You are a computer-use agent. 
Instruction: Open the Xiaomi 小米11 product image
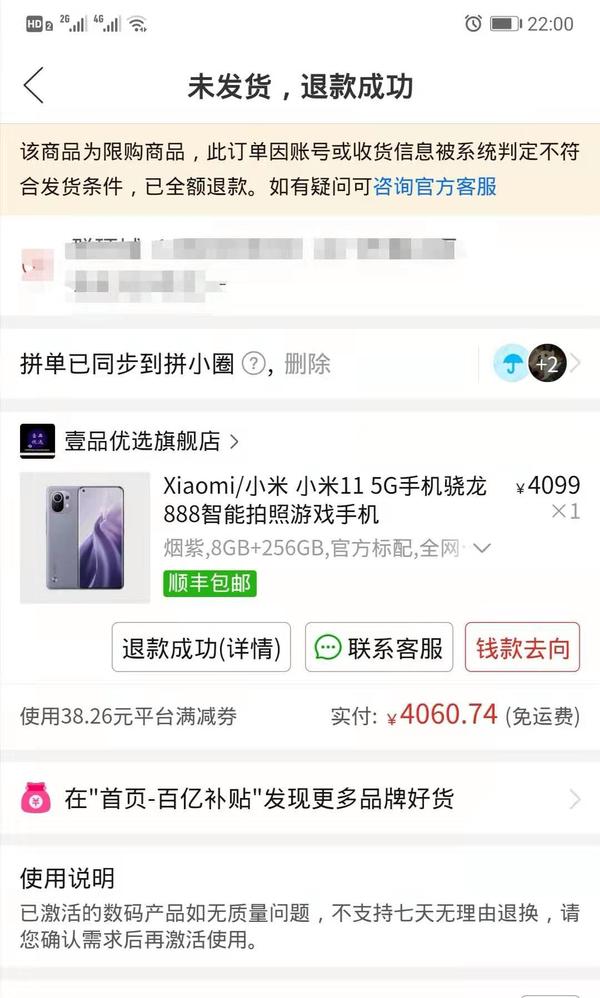point(85,537)
